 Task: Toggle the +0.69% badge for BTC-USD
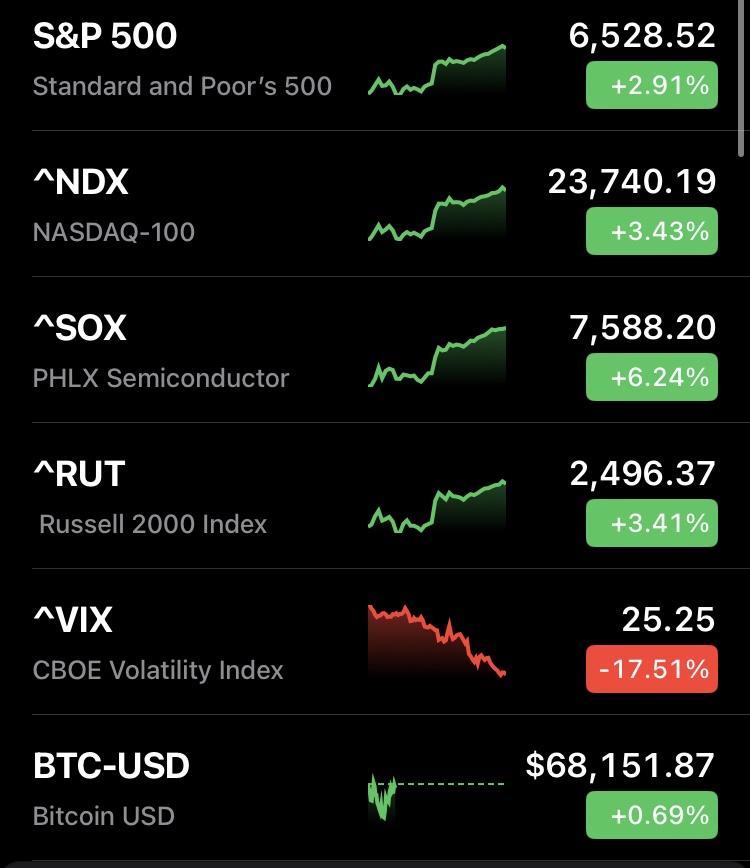pos(651,815)
